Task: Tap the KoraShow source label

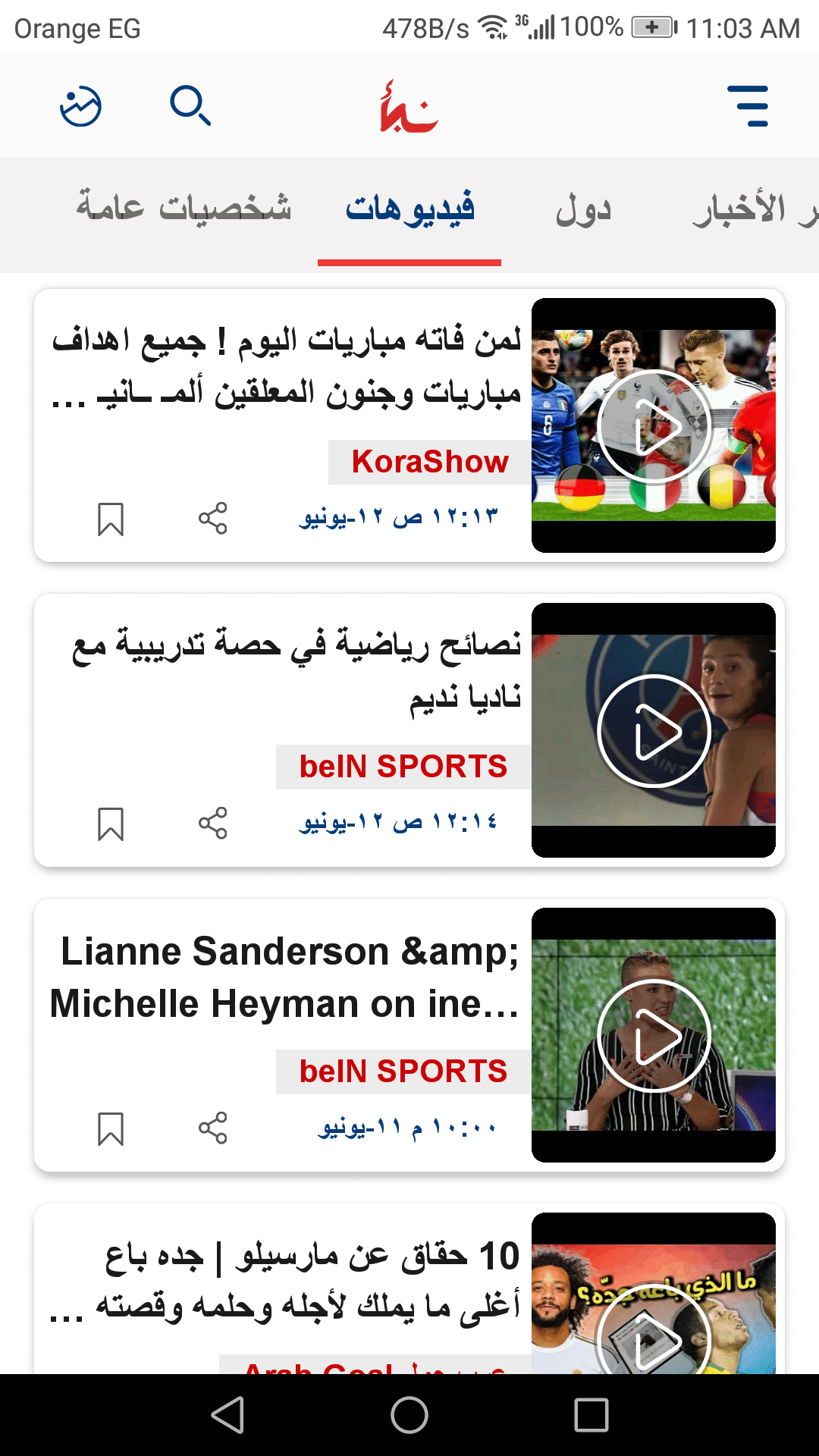Action: (x=429, y=462)
